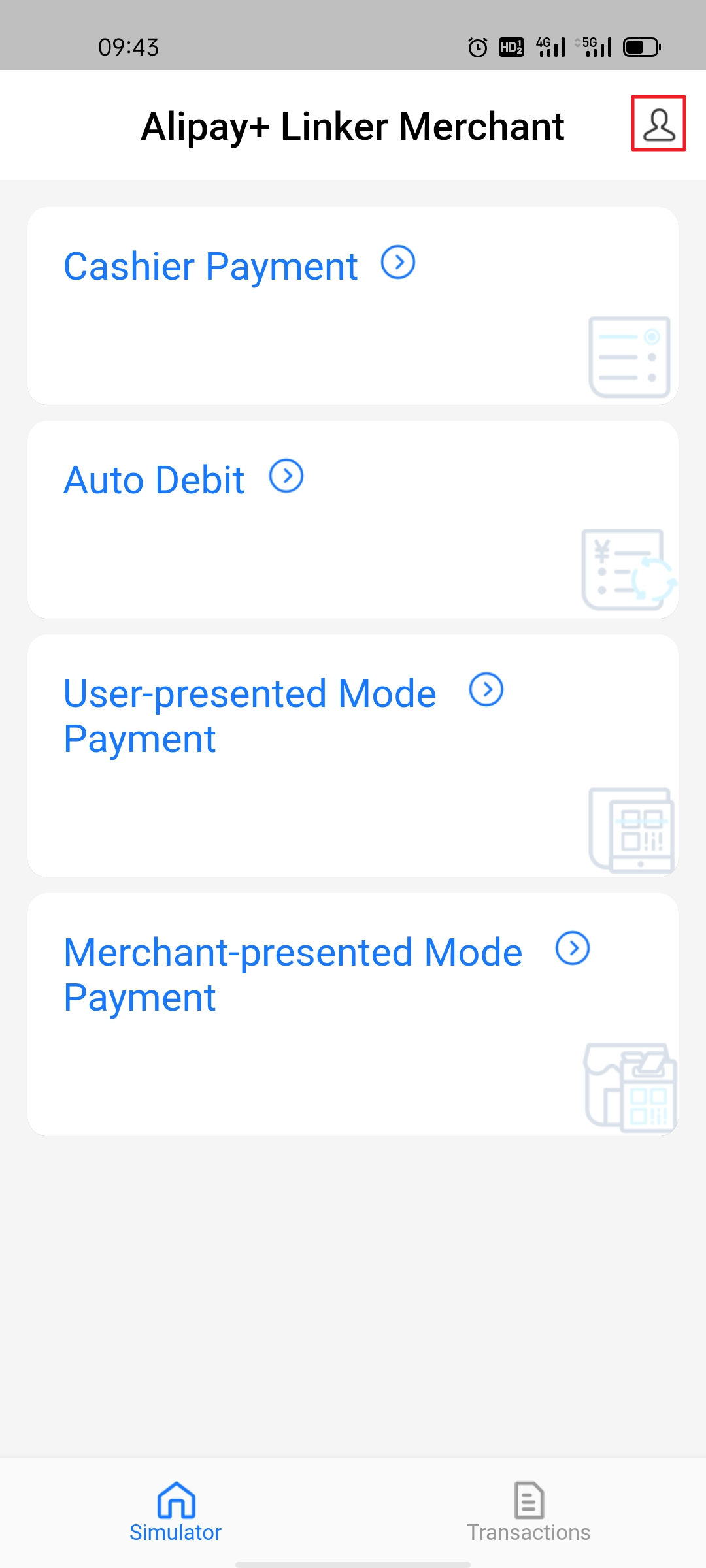Open User-presented Mode Payment arrow chevron
This screenshot has width=706, height=1568.
pyautogui.click(x=486, y=691)
